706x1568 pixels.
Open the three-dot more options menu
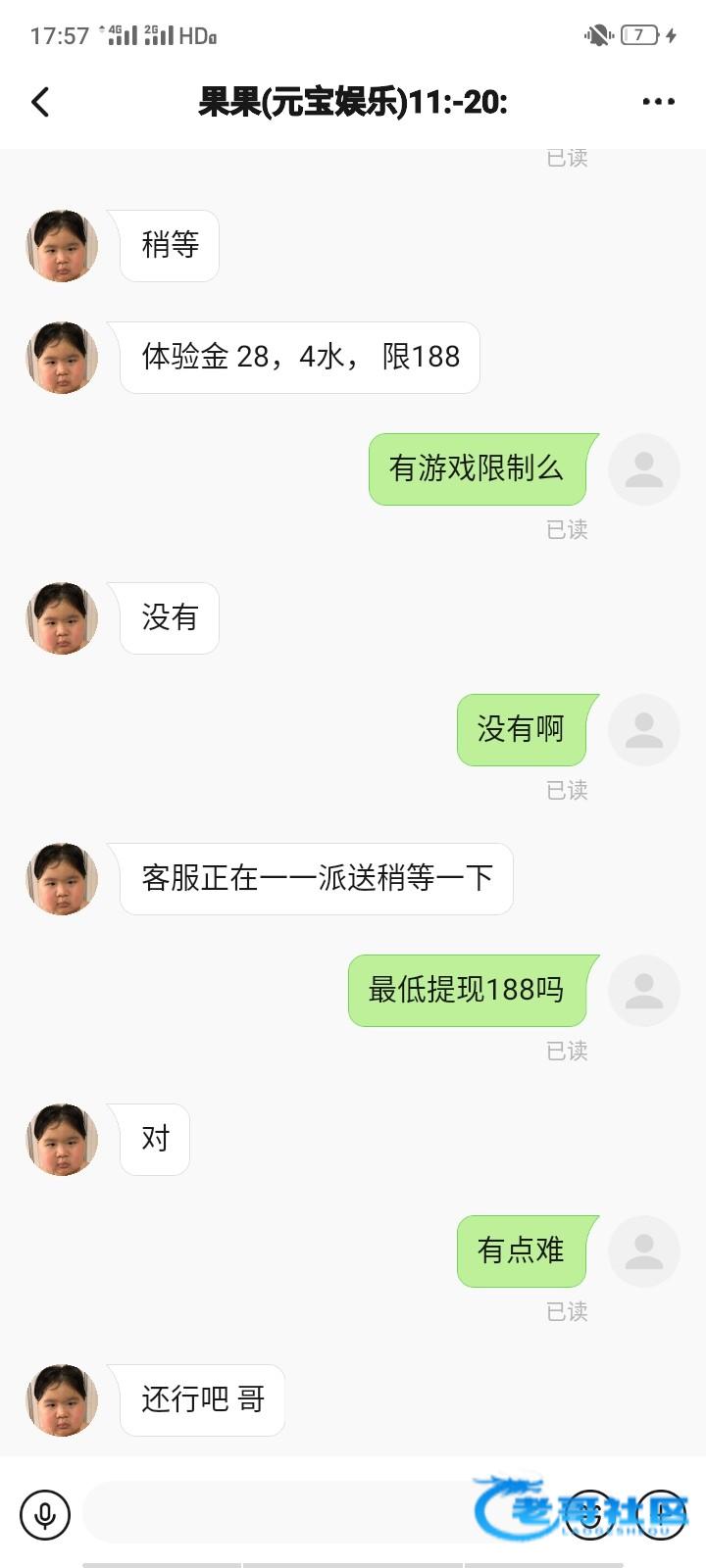(658, 102)
